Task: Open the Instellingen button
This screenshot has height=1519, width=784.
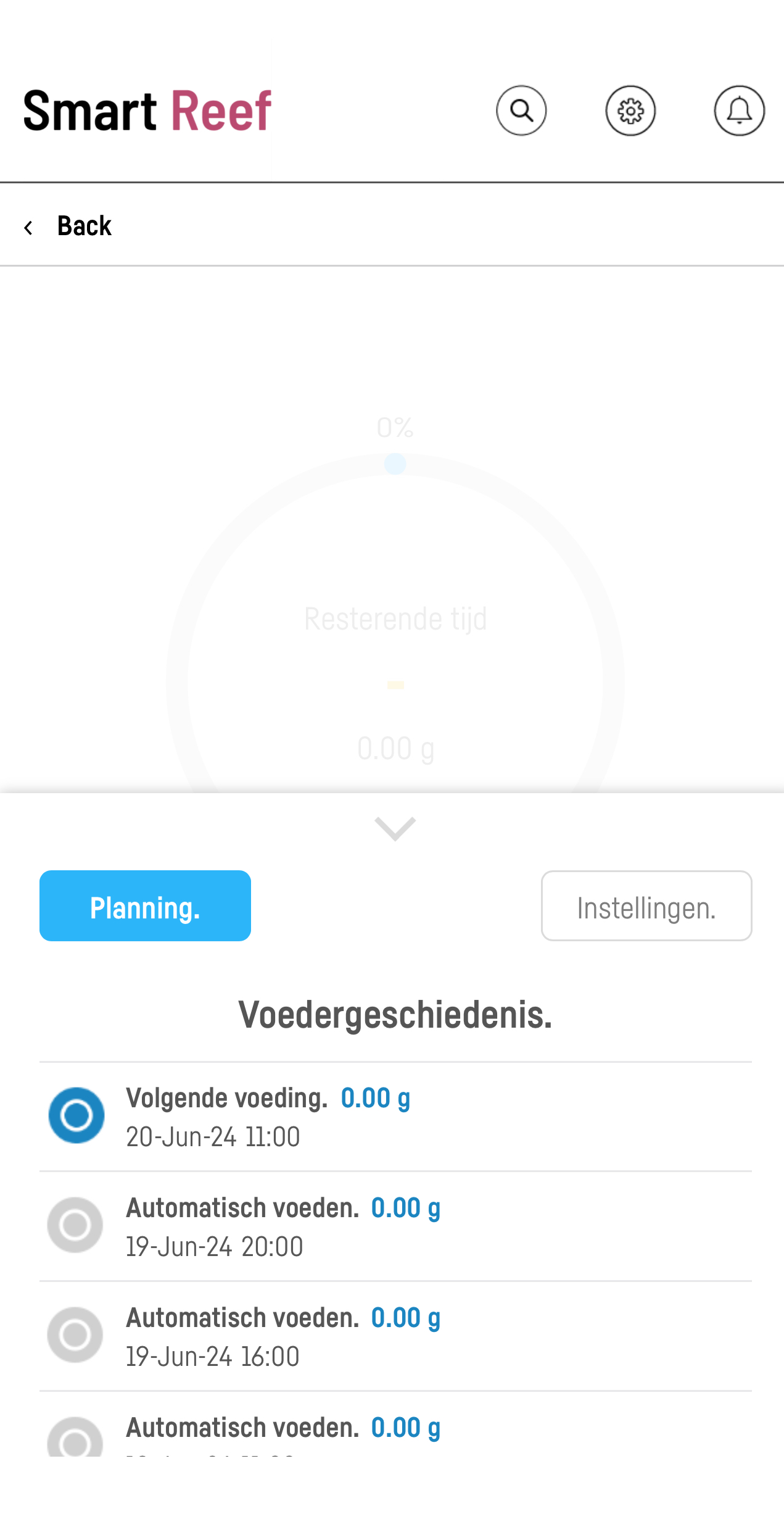Action: point(646,905)
